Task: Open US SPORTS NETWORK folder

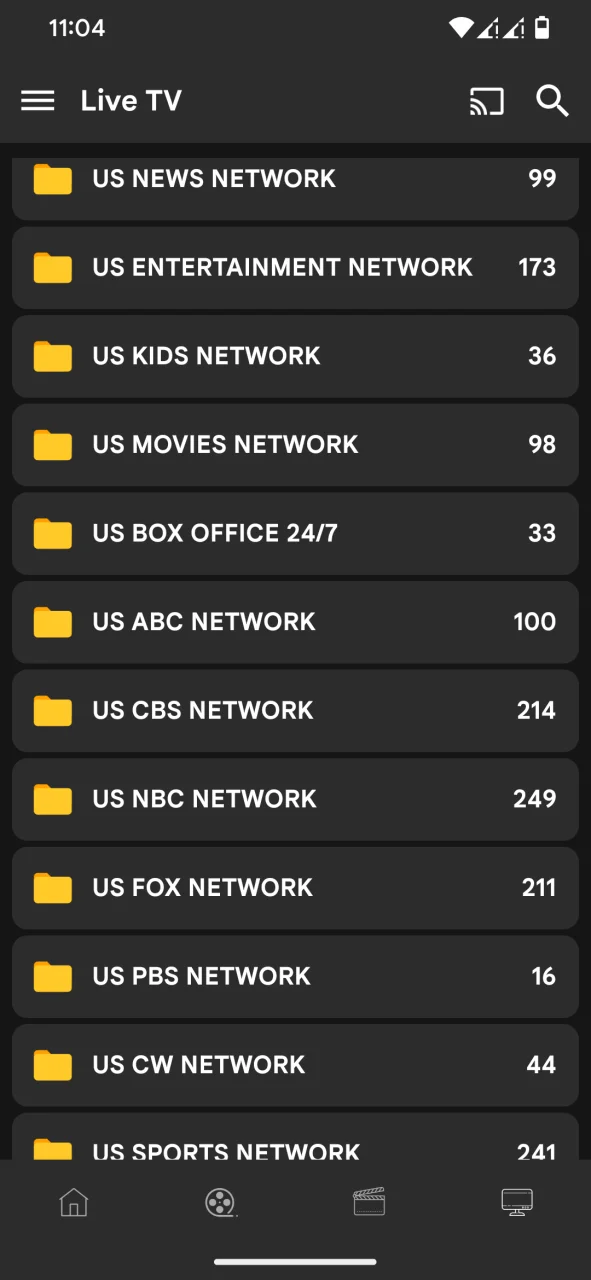Action: (295, 1137)
